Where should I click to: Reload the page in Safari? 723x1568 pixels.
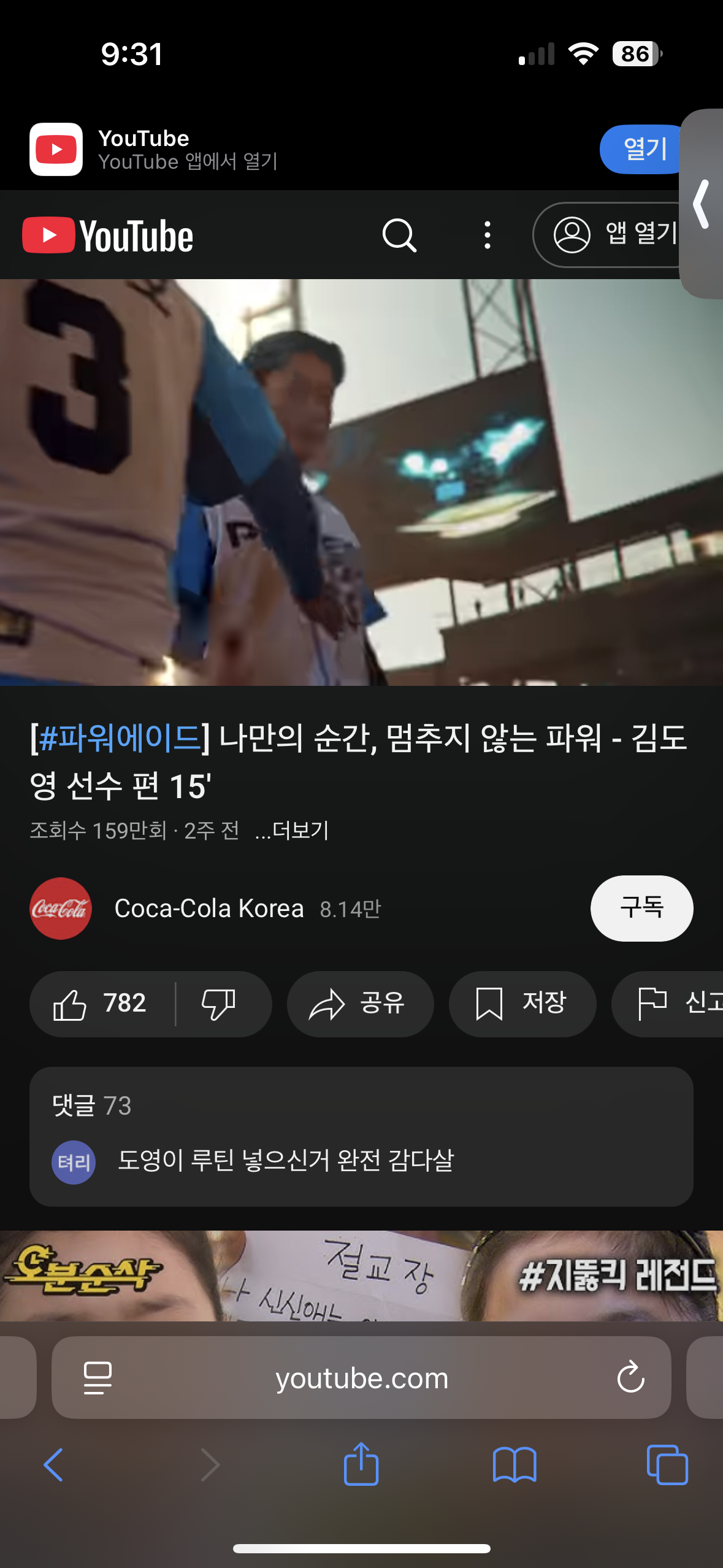[630, 1377]
